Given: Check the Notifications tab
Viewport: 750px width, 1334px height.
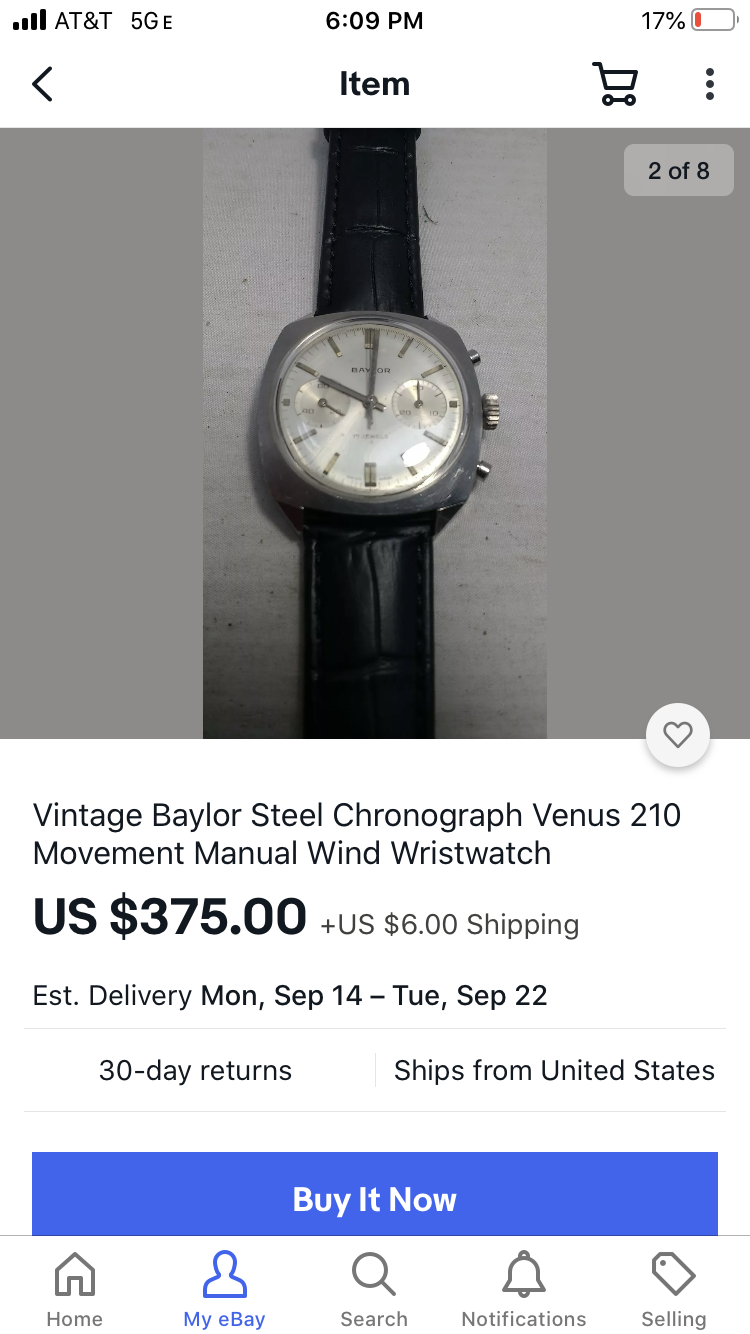Looking at the screenshot, I should pyautogui.click(x=524, y=1289).
